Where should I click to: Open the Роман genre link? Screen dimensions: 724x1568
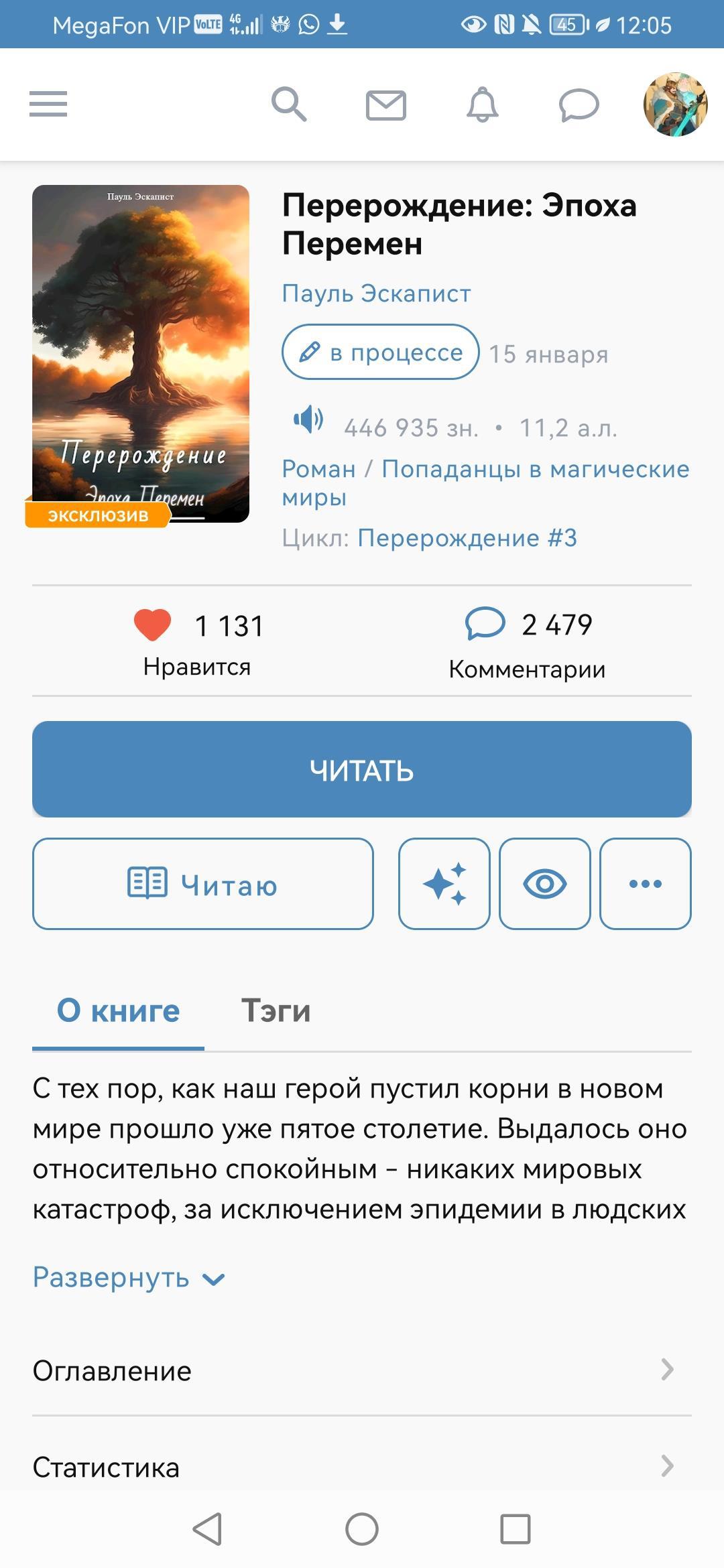(318, 469)
